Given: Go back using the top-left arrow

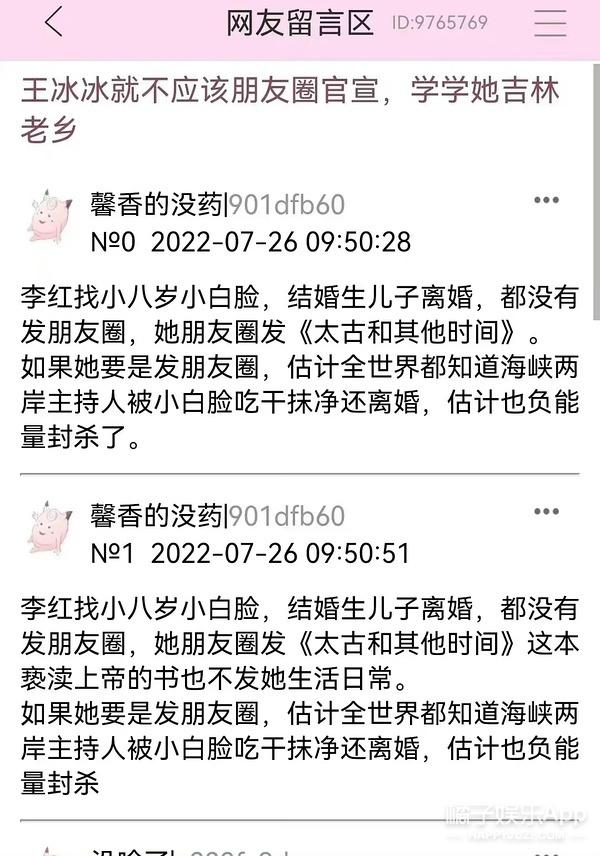Looking at the screenshot, I should pyautogui.click(x=54, y=23).
